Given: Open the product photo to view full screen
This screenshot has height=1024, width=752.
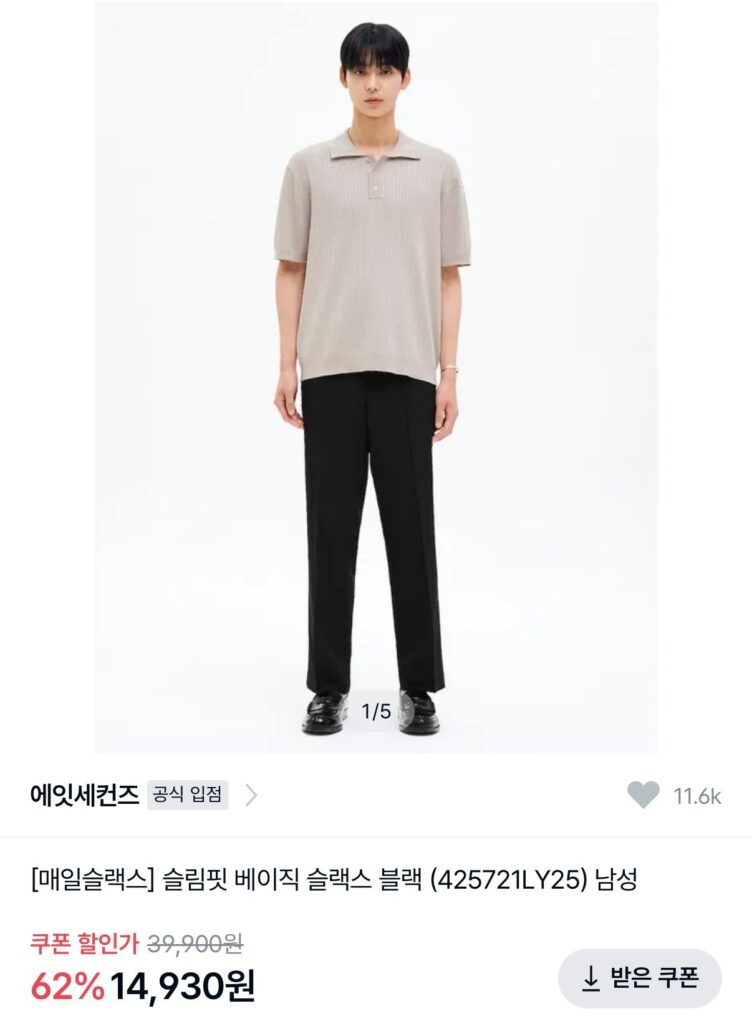Looking at the screenshot, I should coord(376,380).
